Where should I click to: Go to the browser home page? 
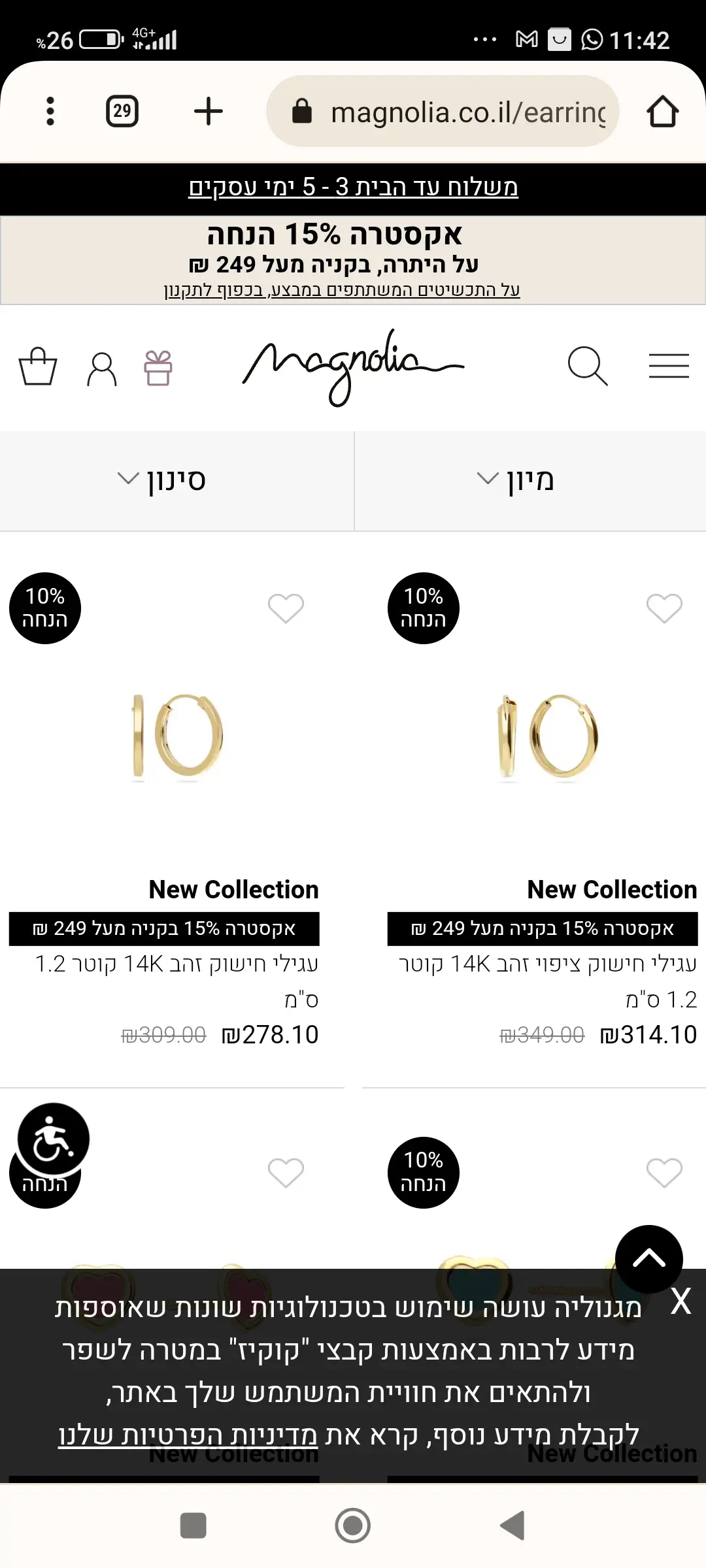(662, 111)
